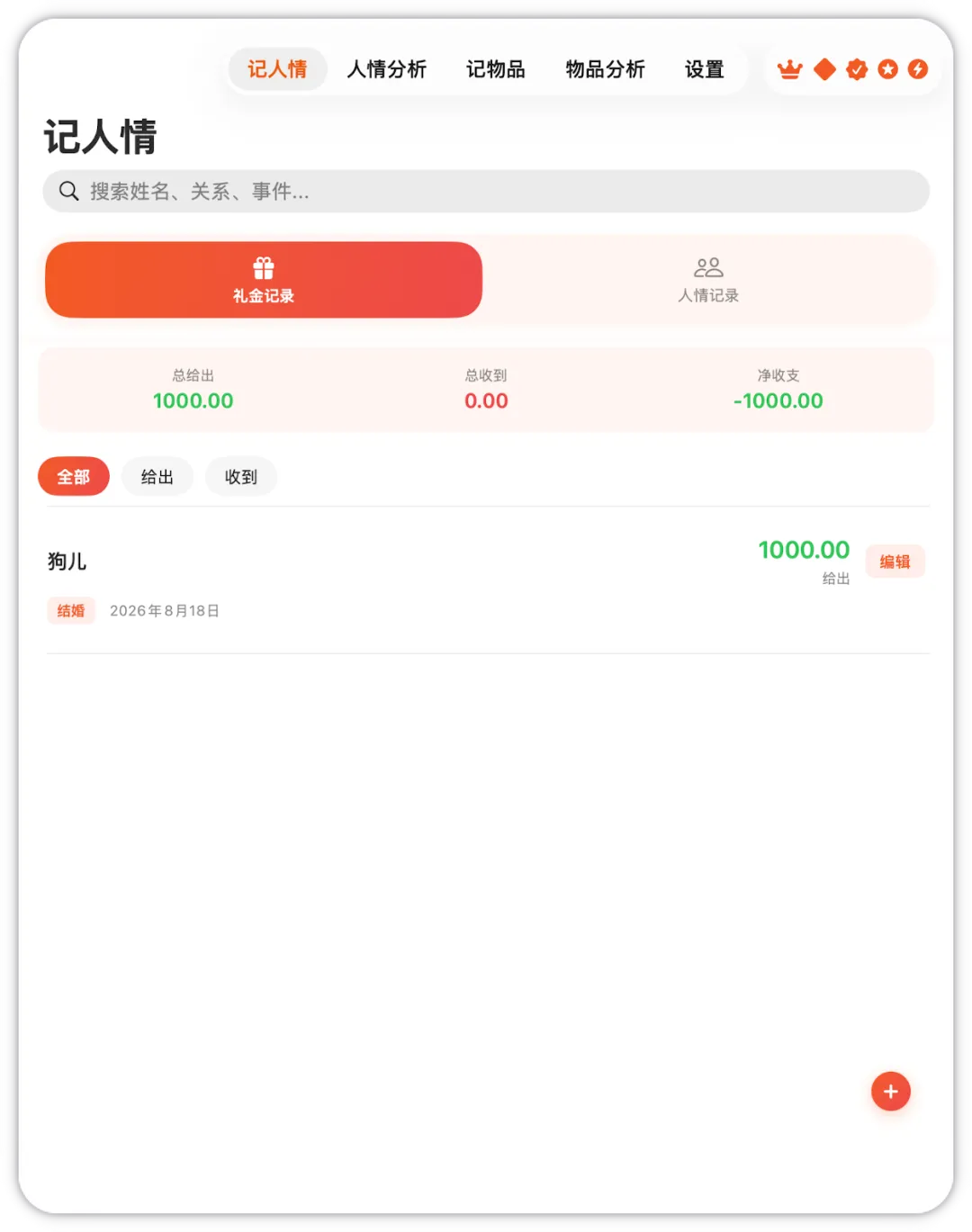Tap the crown membership icon

(x=789, y=69)
